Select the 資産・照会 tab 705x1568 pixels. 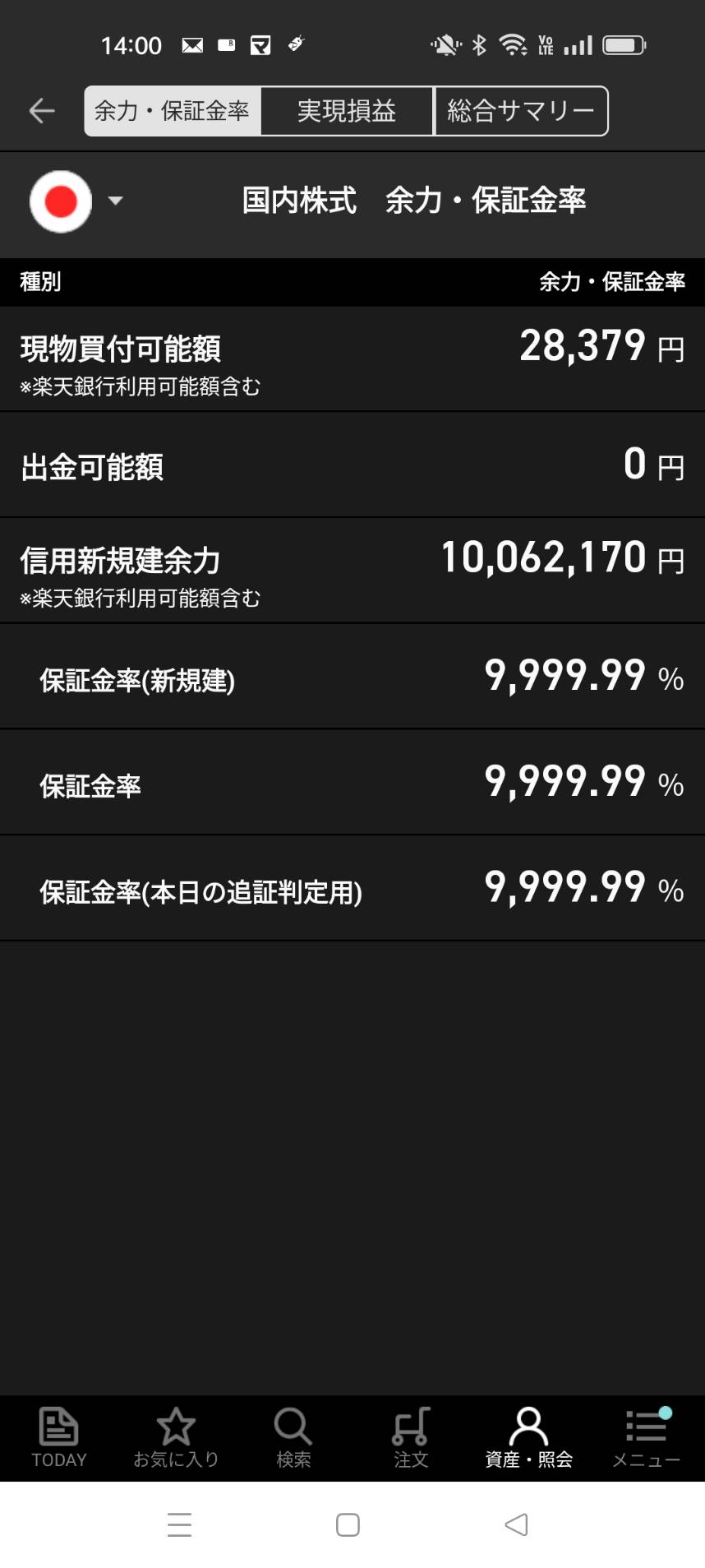click(x=528, y=1438)
